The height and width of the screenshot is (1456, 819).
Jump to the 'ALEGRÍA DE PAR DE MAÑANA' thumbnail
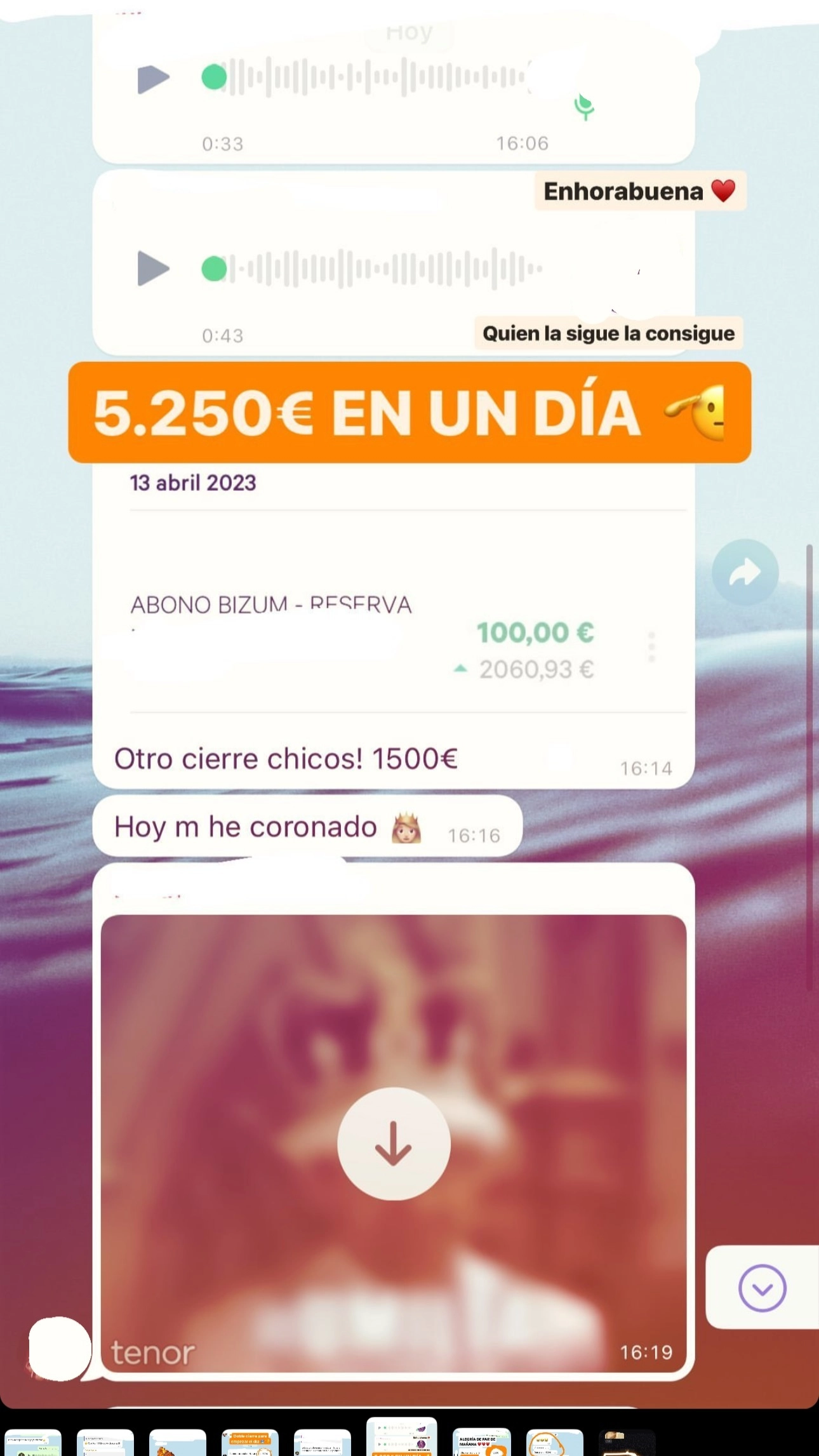coord(481,1442)
